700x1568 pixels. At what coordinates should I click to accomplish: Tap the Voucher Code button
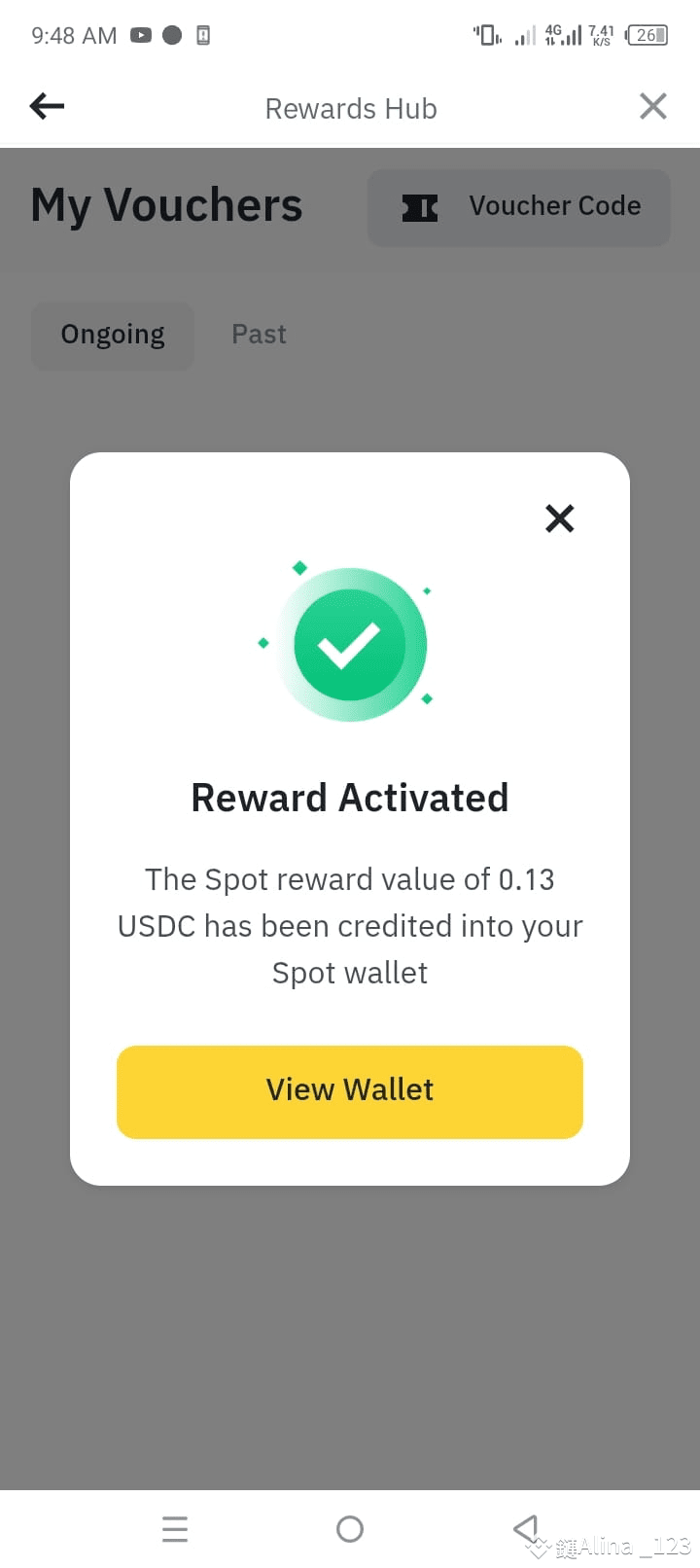pyautogui.click(x=518, y=206)
